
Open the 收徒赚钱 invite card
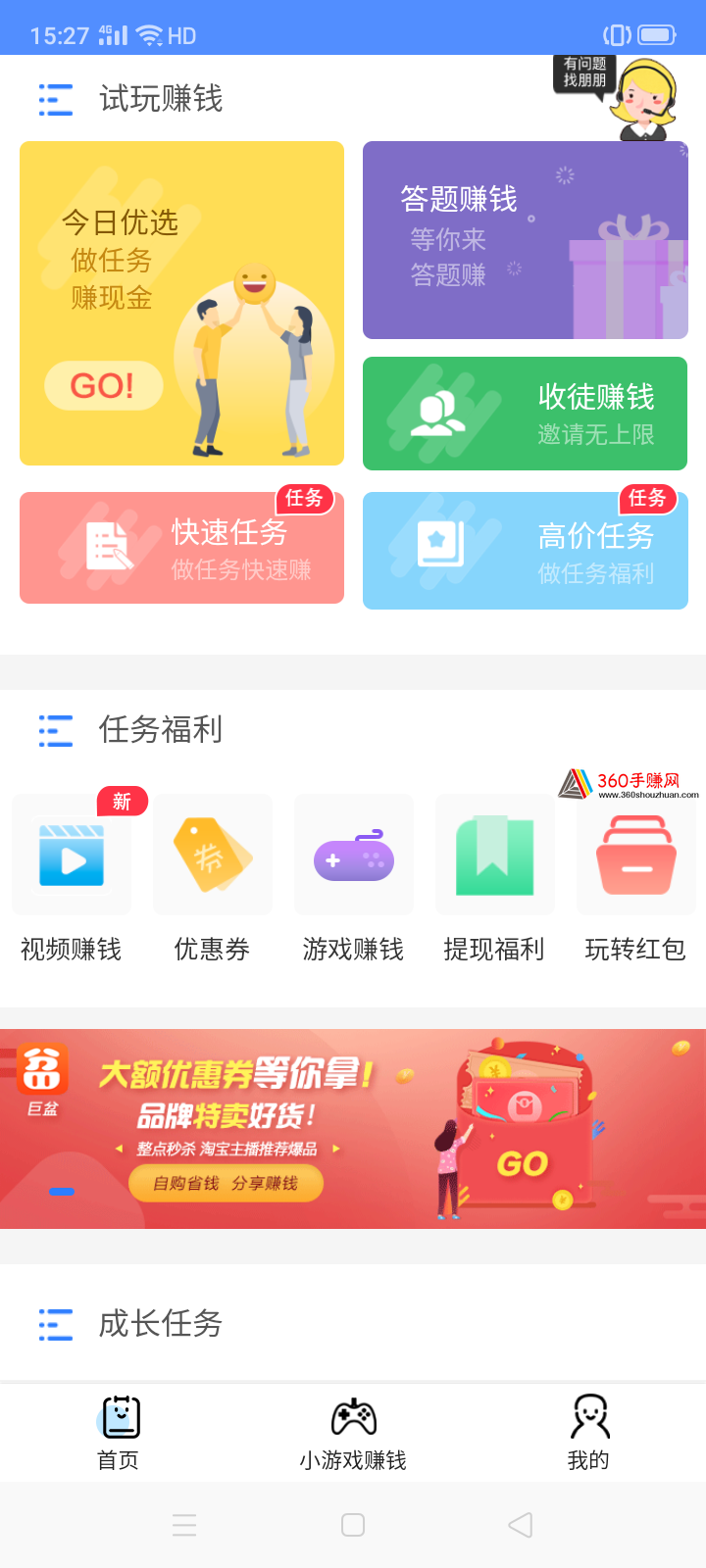[526, 414]
